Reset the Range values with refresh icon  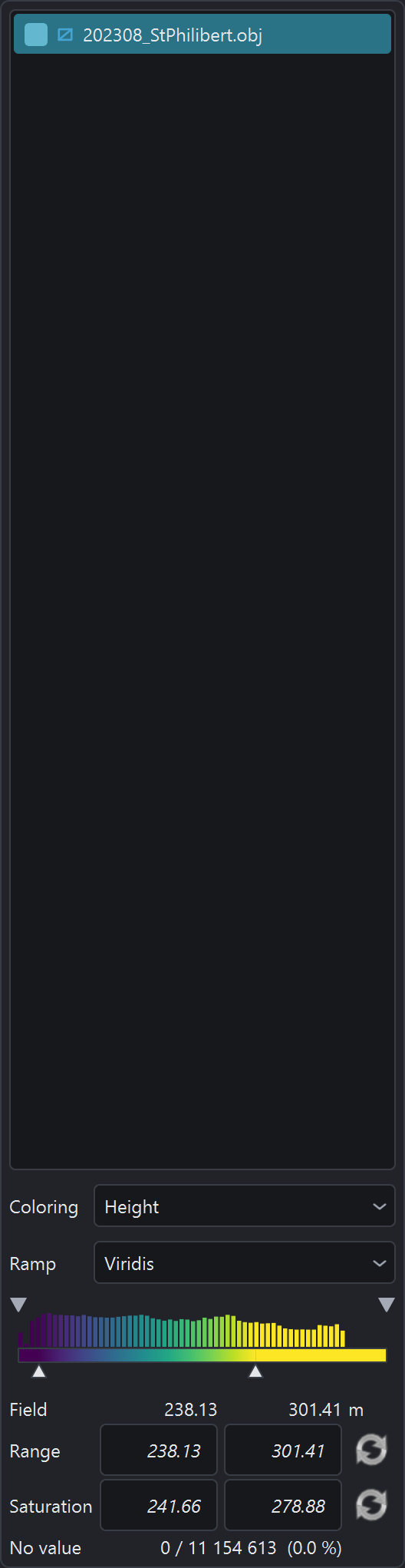tap(371, 1450)
